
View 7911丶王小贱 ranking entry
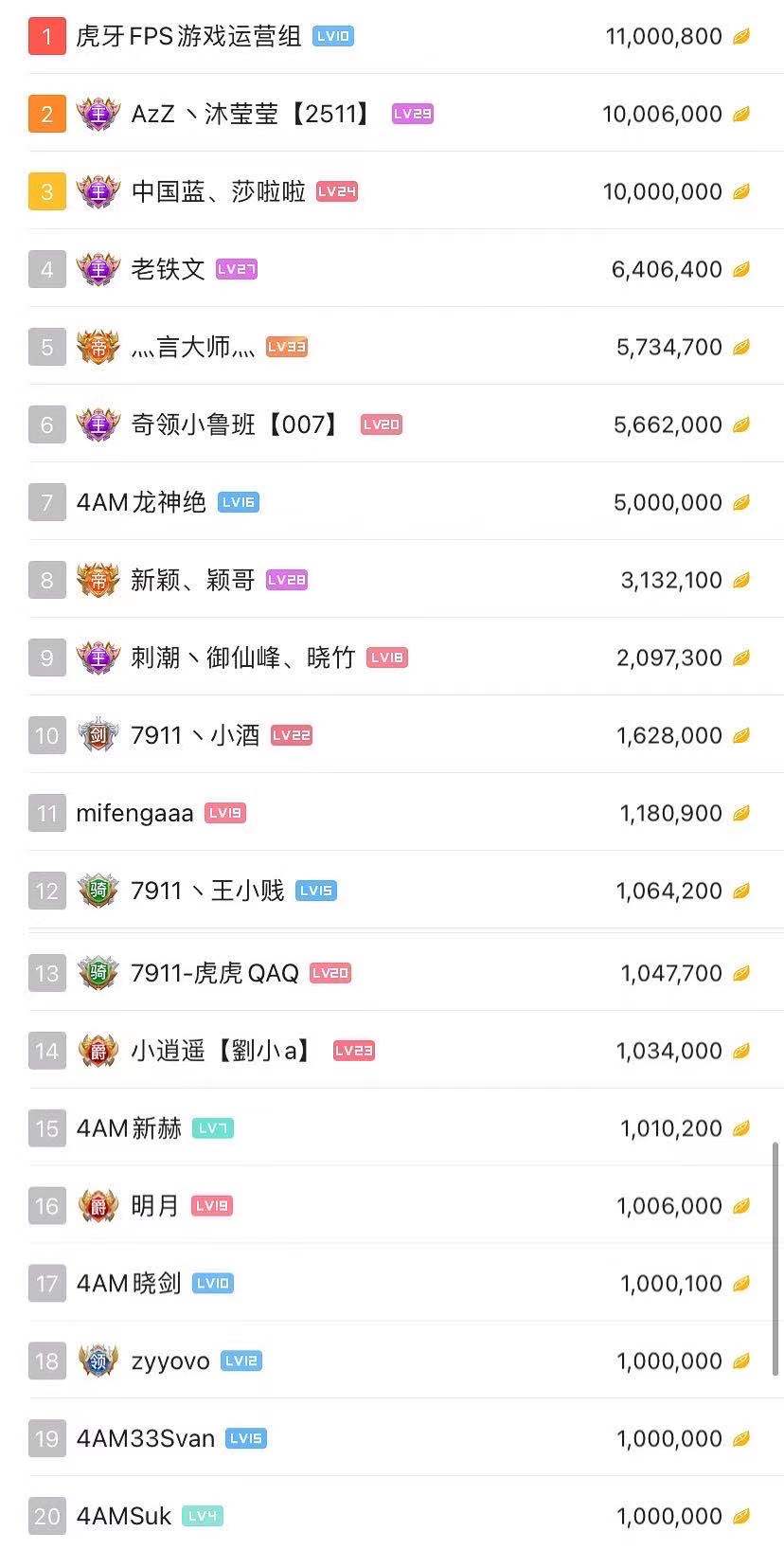(x=207, y=892)
